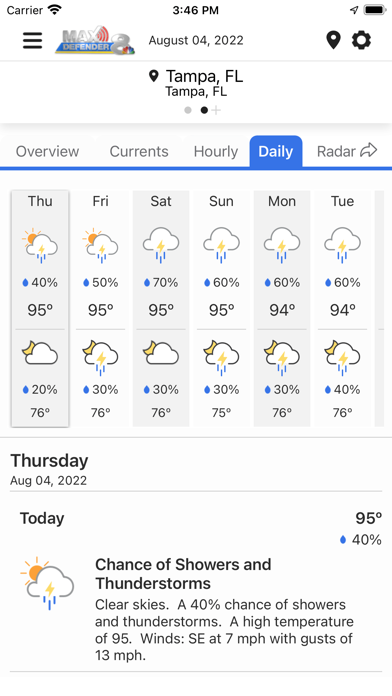This screenshot has width=392, height=696.
Task: Open the settings gear
Action: coord(361,40)
